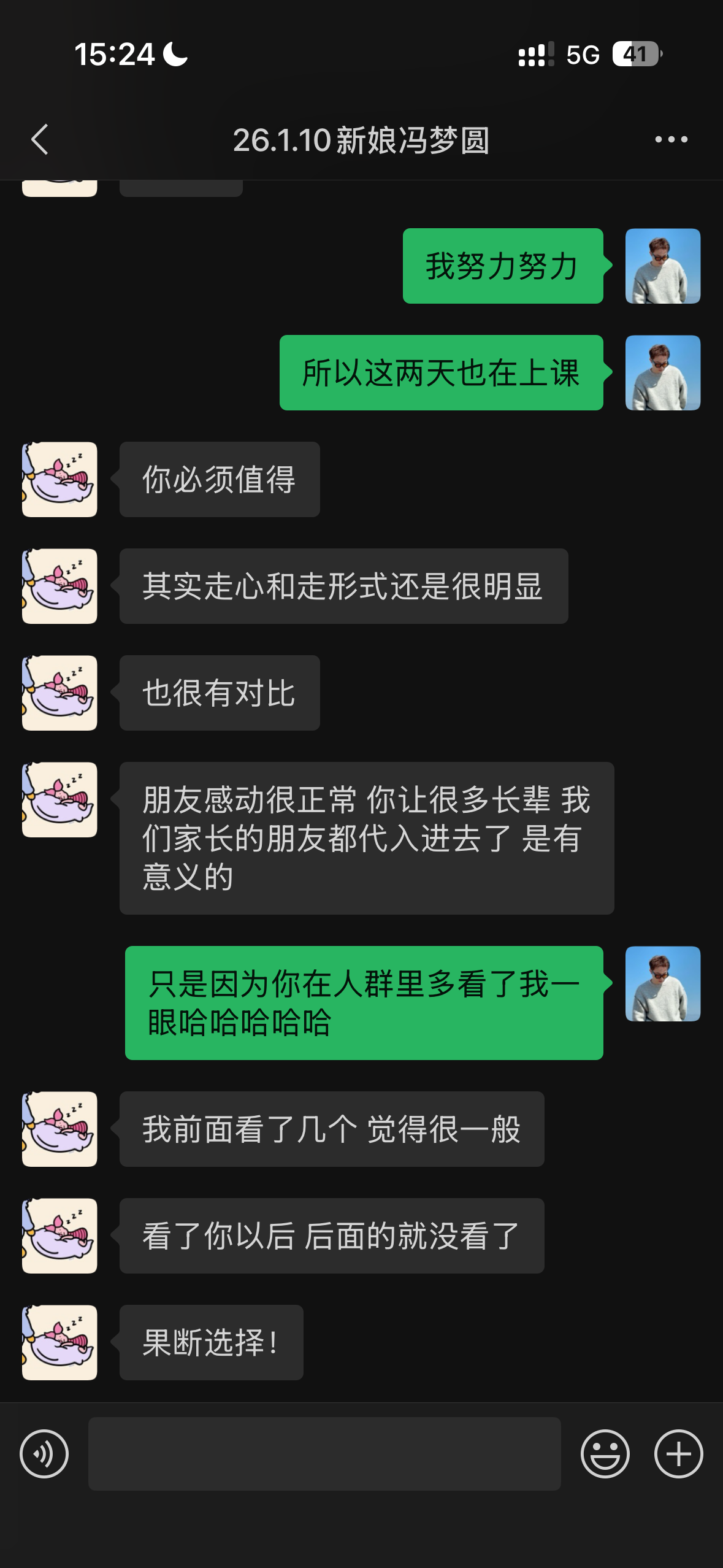Open sender avatar beside 也很有对比
723x1568 pixels.
coord(59,693)
